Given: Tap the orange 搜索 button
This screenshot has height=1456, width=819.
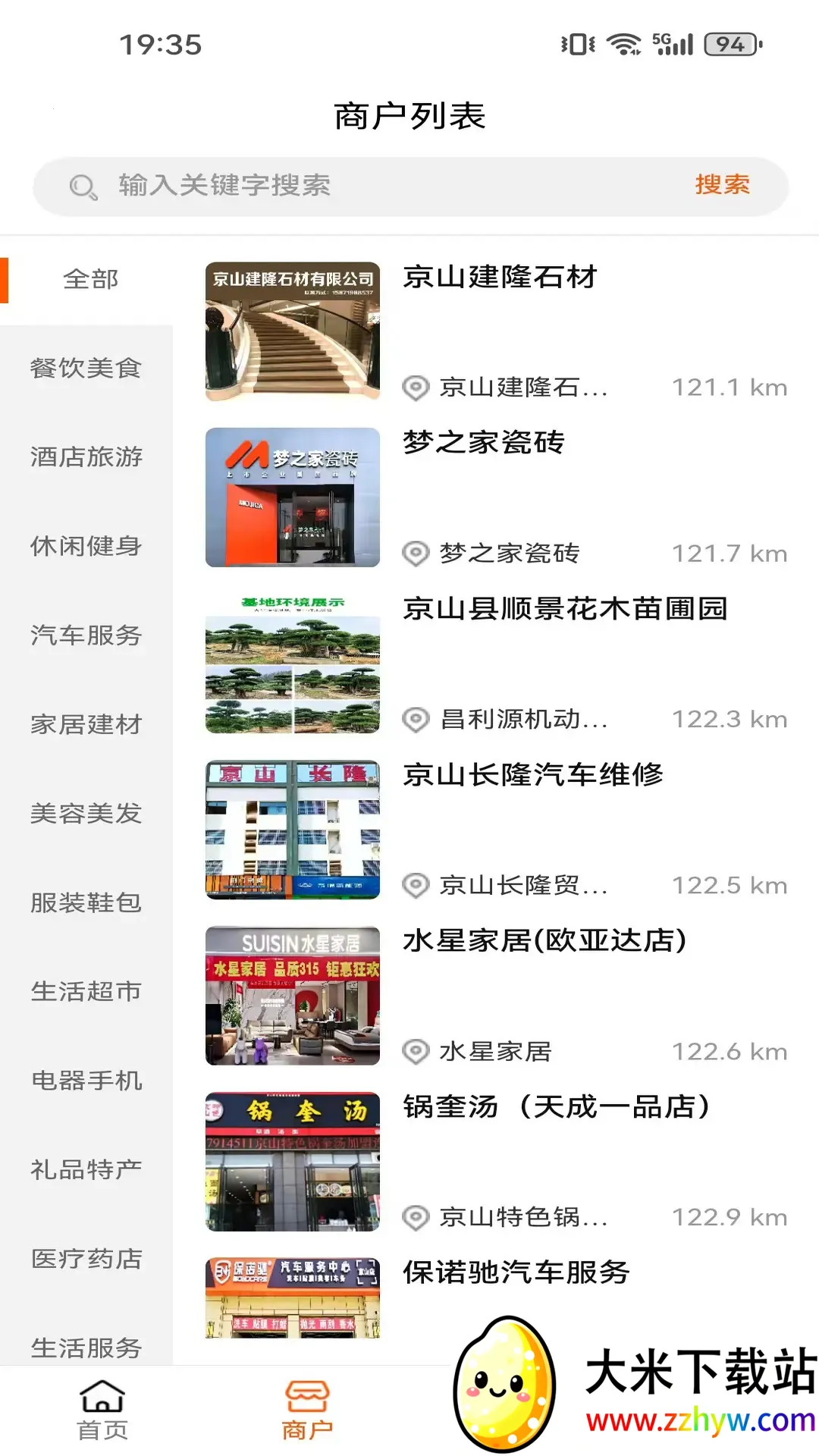Looking at the screenshot, I should point(722,185).
